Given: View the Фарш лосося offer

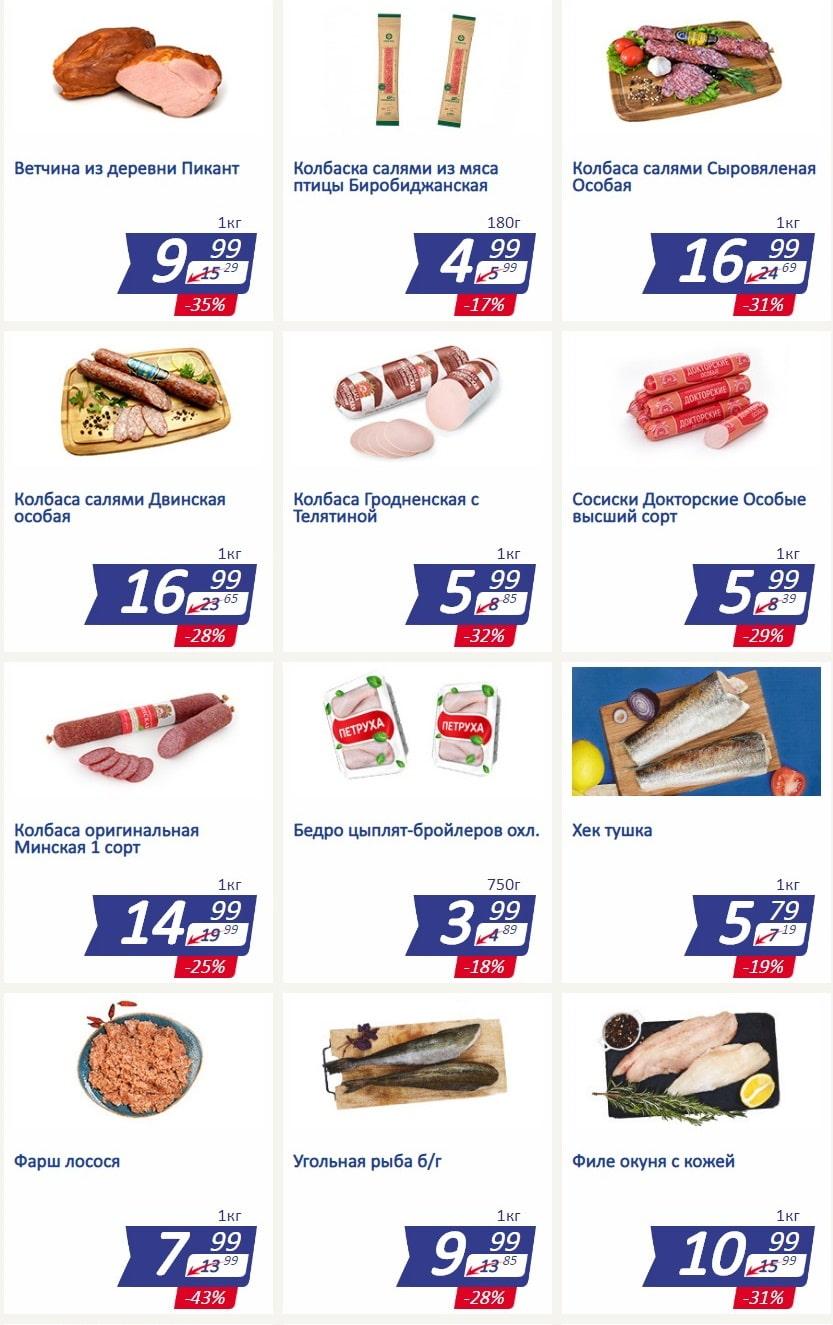Looking at the screenshot, I should point(67,1161).
